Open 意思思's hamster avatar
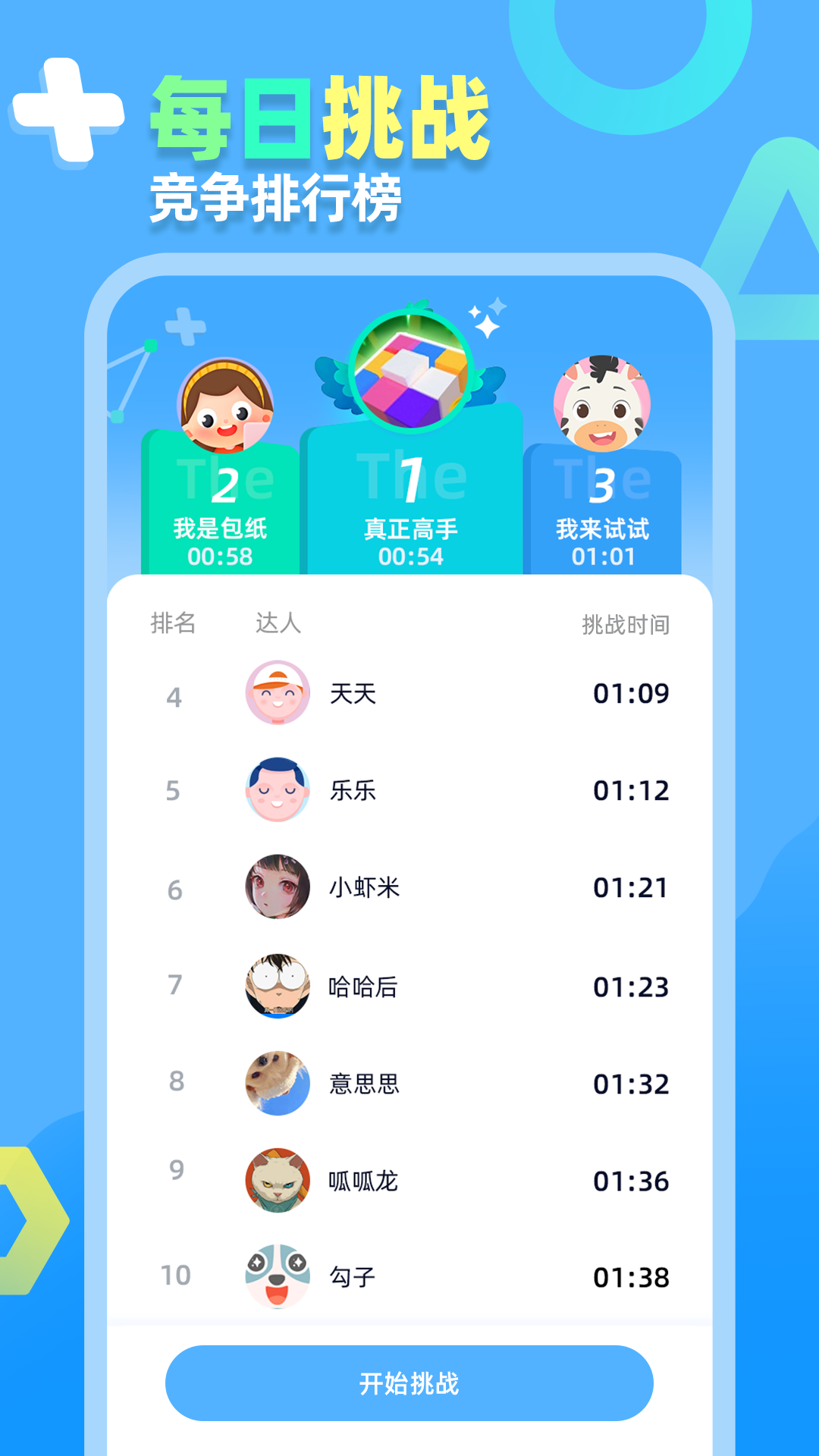 (278, 1083)
